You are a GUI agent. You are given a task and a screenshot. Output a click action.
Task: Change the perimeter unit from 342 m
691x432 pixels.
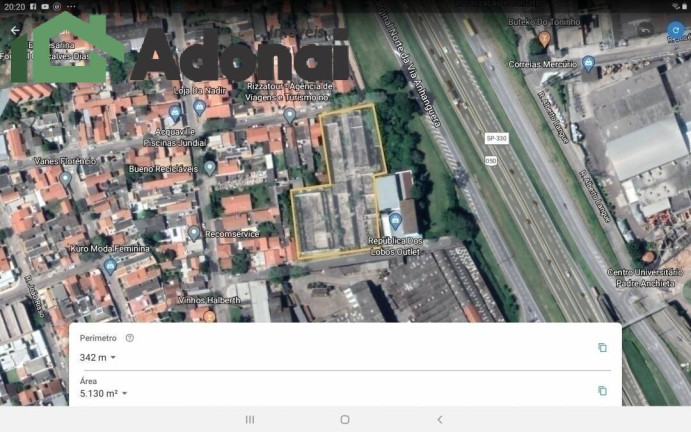coord(98,357)
